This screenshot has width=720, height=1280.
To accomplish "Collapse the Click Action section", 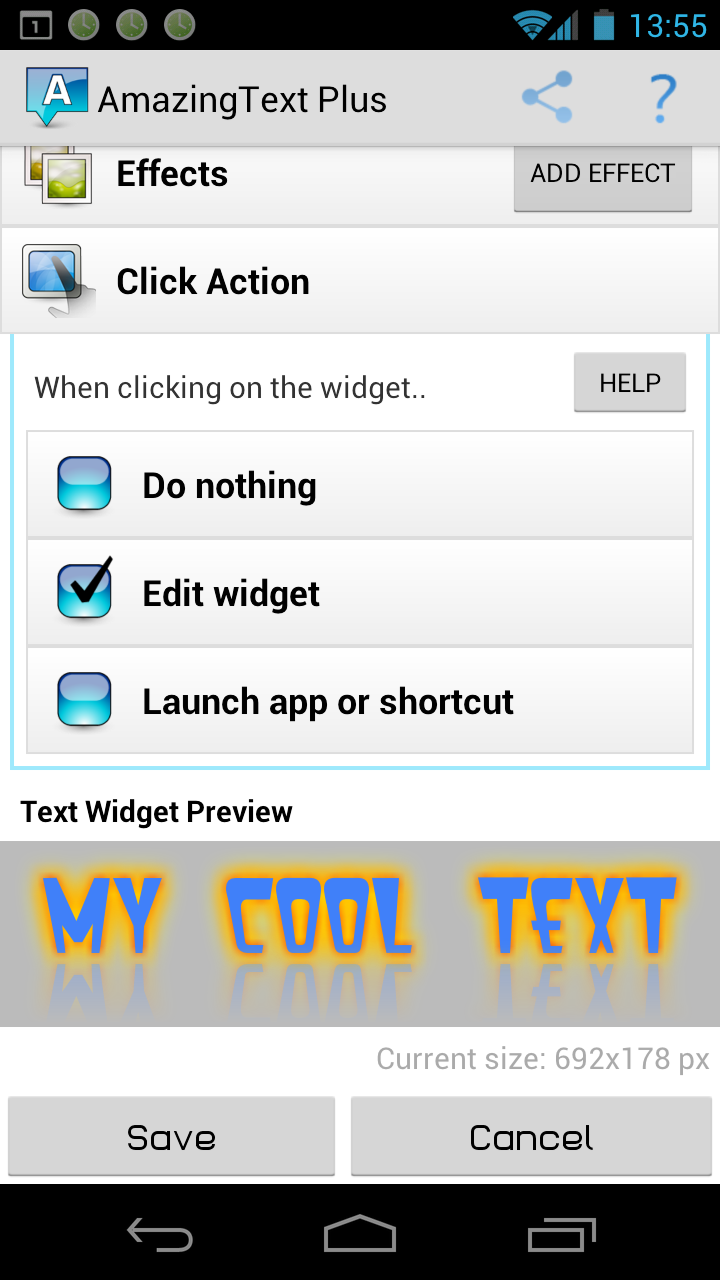I will 360,282.
